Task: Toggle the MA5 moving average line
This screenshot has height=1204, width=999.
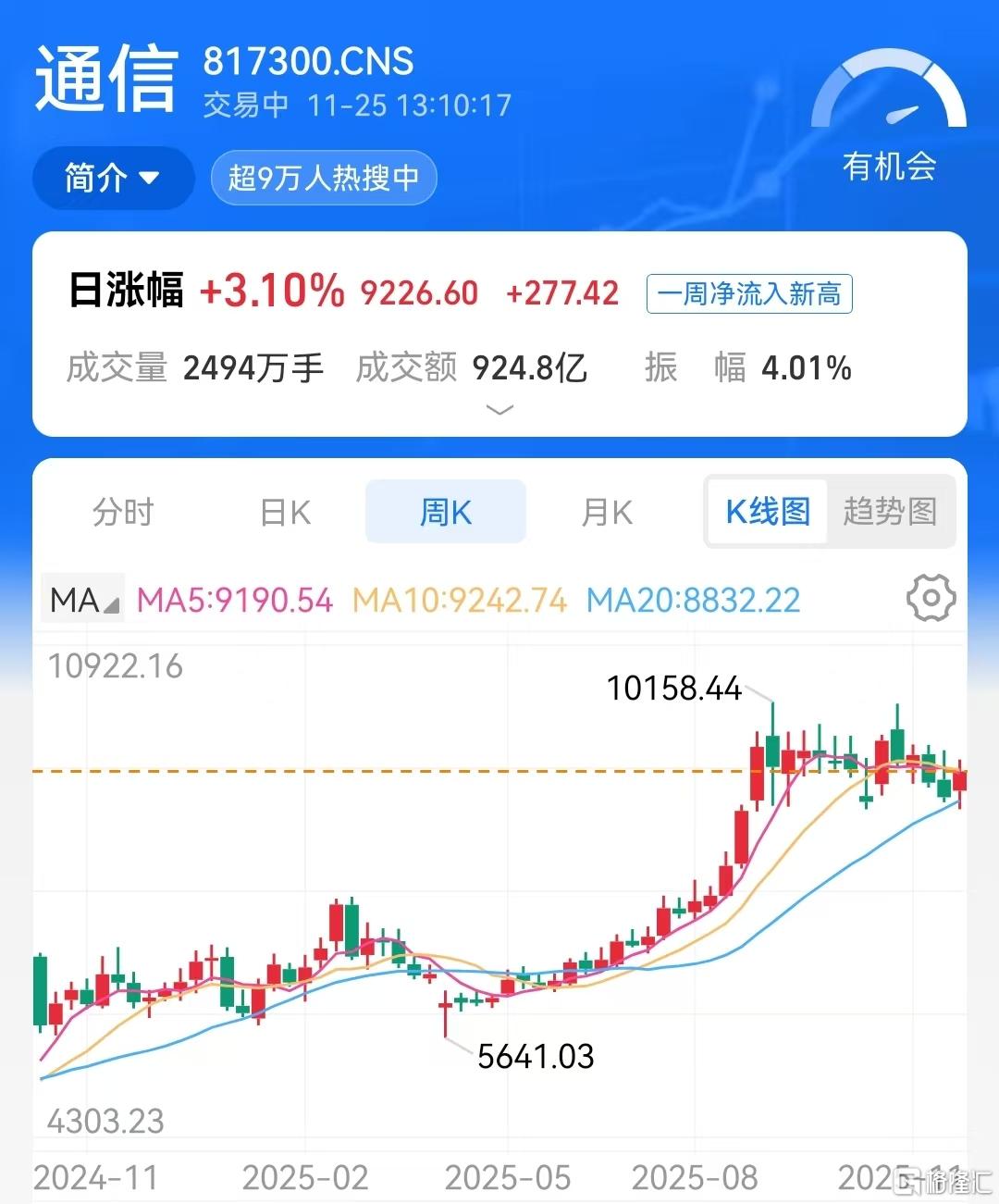Action: (234, 600)
